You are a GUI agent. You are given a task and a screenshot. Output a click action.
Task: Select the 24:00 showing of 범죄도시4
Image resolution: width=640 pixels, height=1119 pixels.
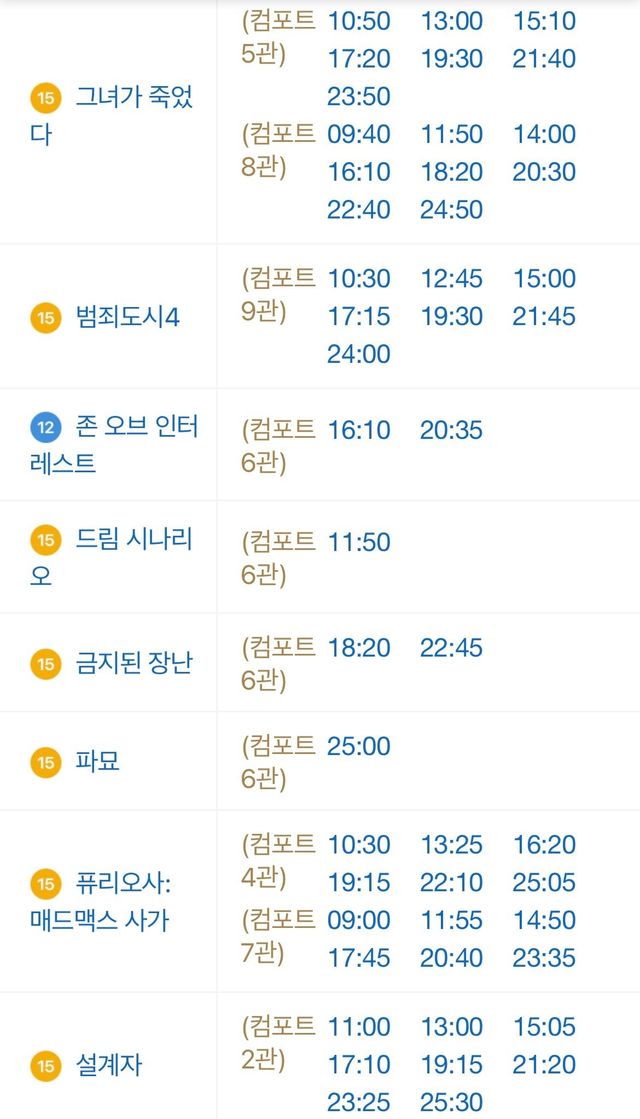(x=359, y=354)
